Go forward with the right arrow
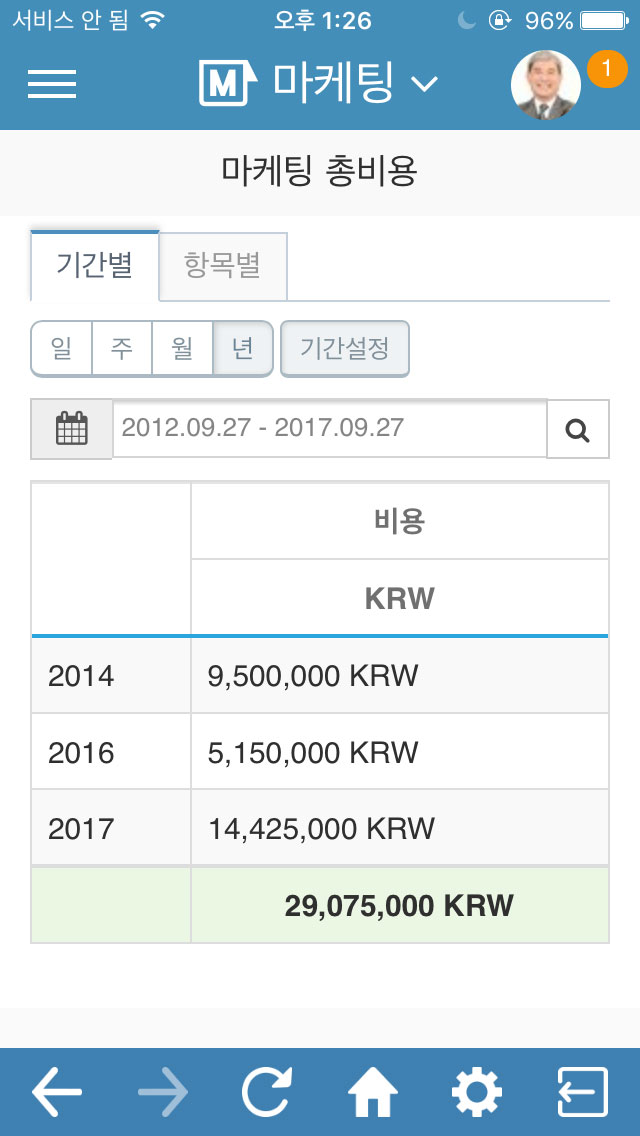The width and height of the screenshot is (640, 1136). point(162,1091)
